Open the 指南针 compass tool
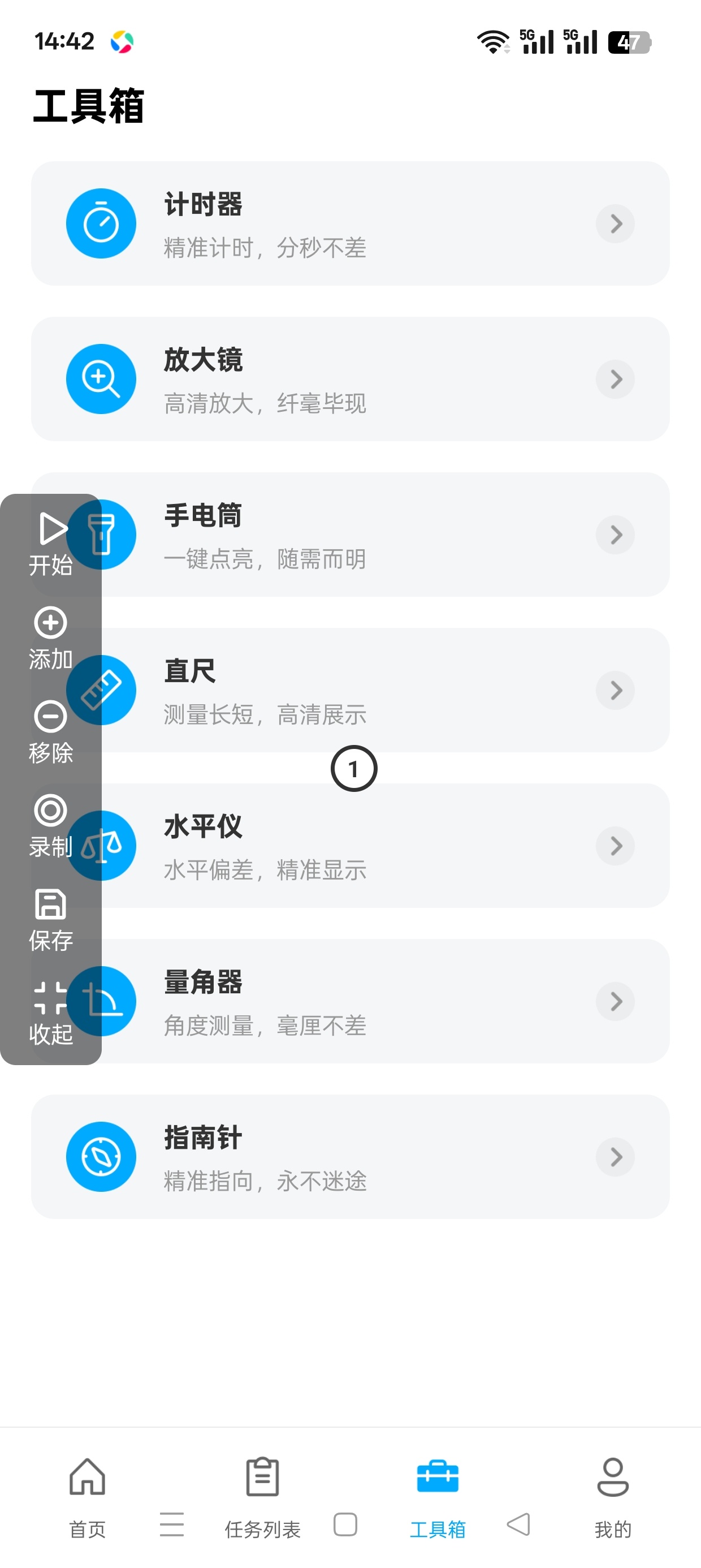701x1568 pixels. click(350, 1157)
